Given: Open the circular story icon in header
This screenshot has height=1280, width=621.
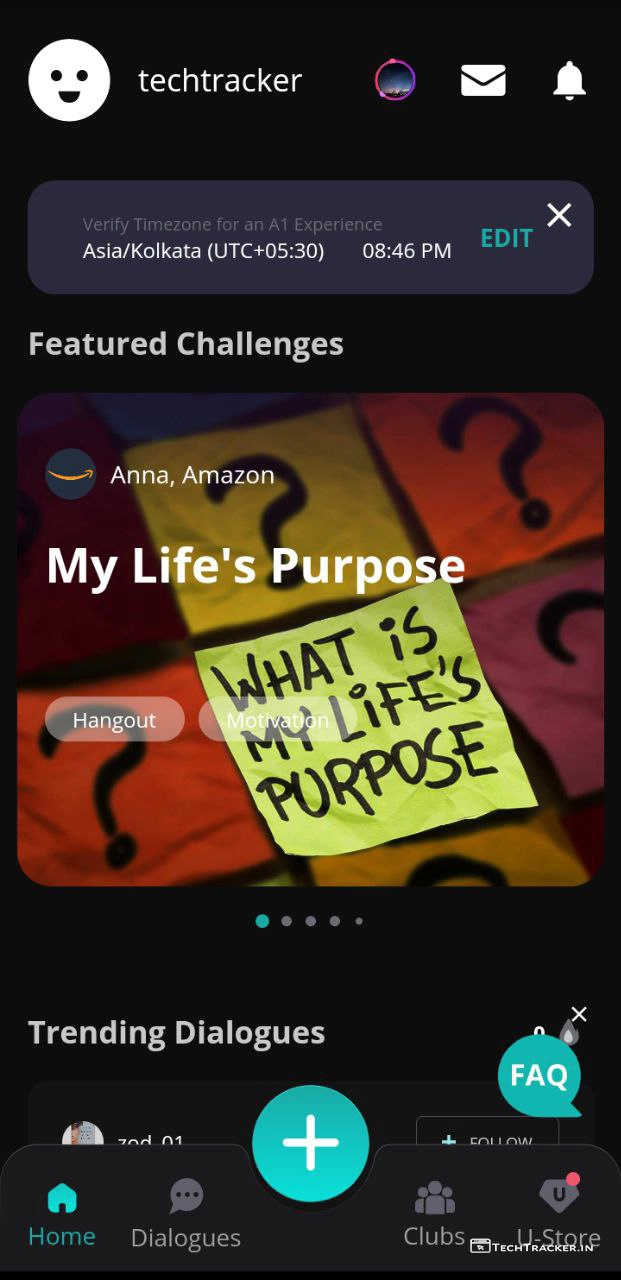Looking at the screenshot, I should pyautogui.click(x=395, y=80).
